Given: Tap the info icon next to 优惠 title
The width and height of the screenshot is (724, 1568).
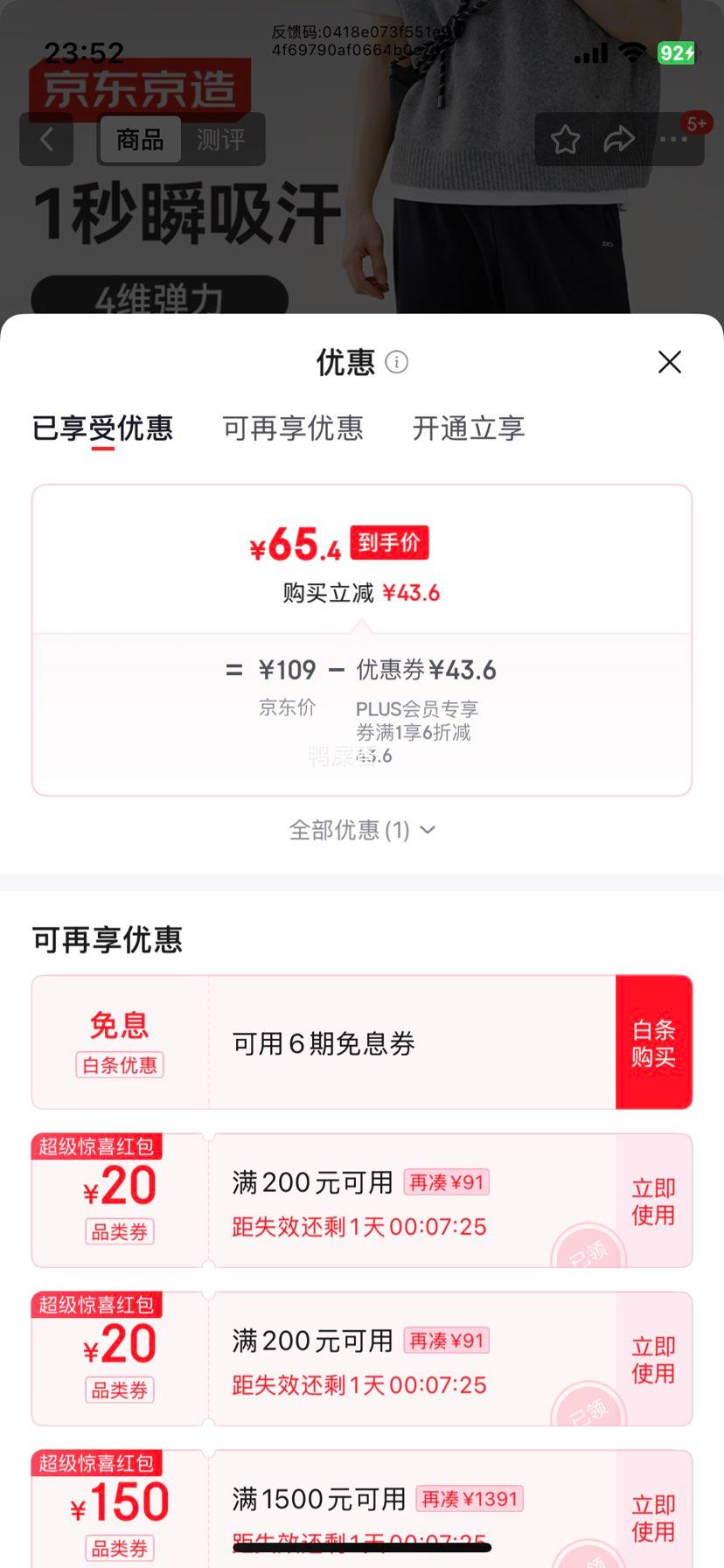Looking at the screenshot, I should point(395,362).
